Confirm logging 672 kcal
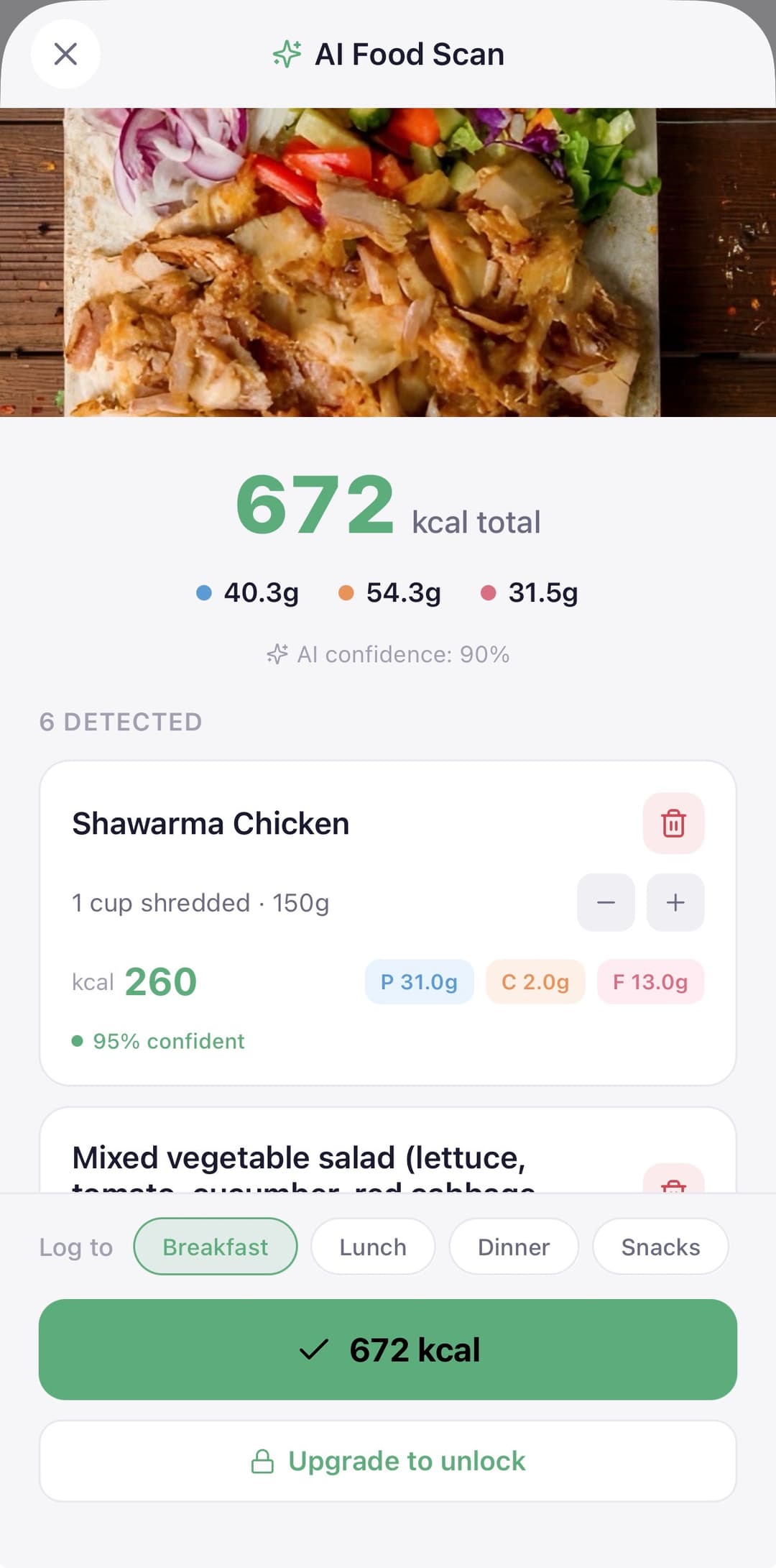This screenshot has height=1568, width=776. click(388, 1349)
